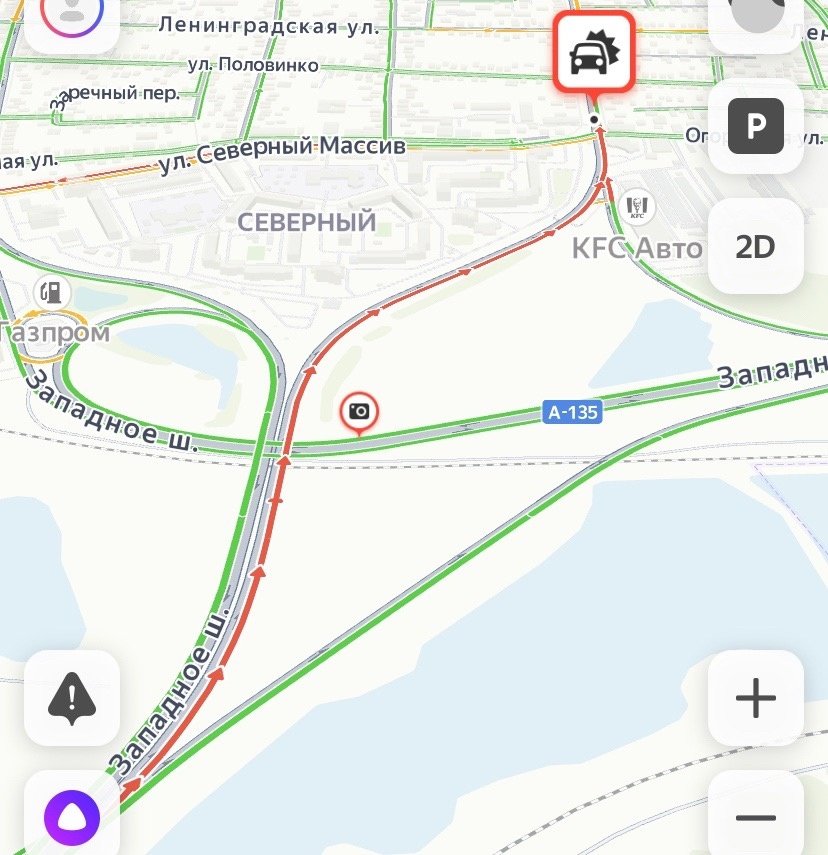Tap the car accident marker

594,54
